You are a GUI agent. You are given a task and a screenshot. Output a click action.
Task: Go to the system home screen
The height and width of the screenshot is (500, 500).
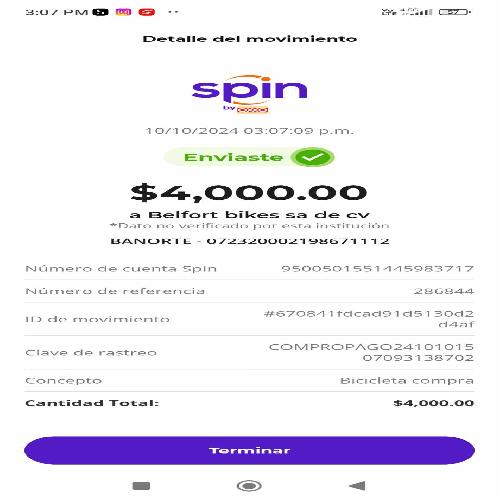point(249,486)
